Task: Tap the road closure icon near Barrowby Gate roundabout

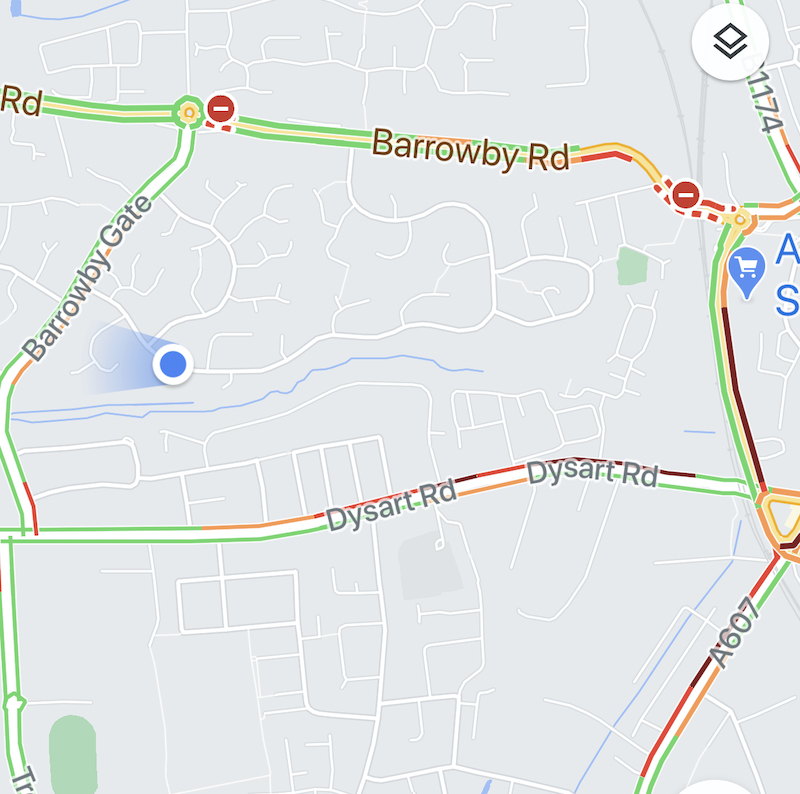Action: [221, 108]
